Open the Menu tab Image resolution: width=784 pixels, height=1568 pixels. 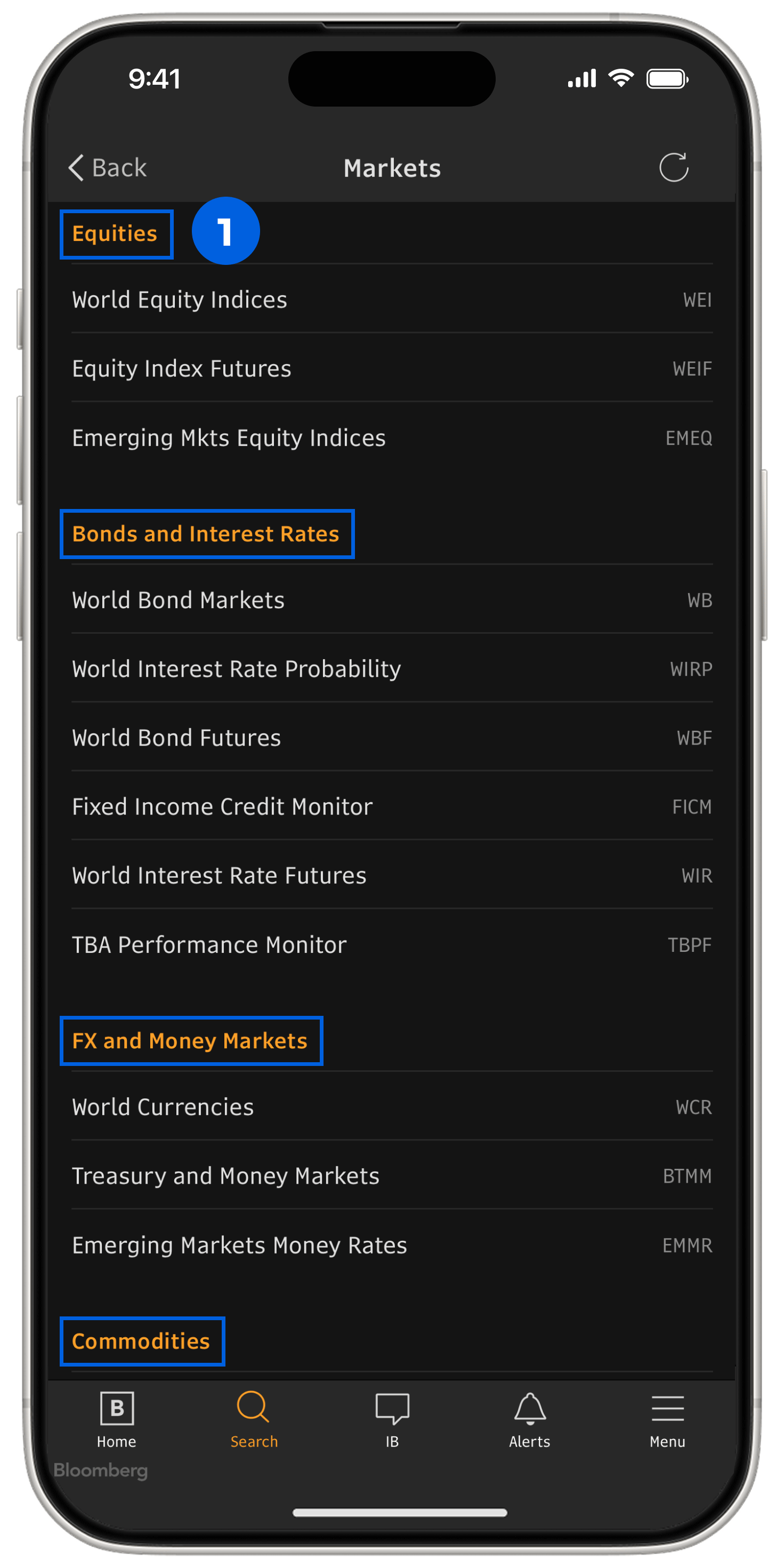tap(667, 1419)
